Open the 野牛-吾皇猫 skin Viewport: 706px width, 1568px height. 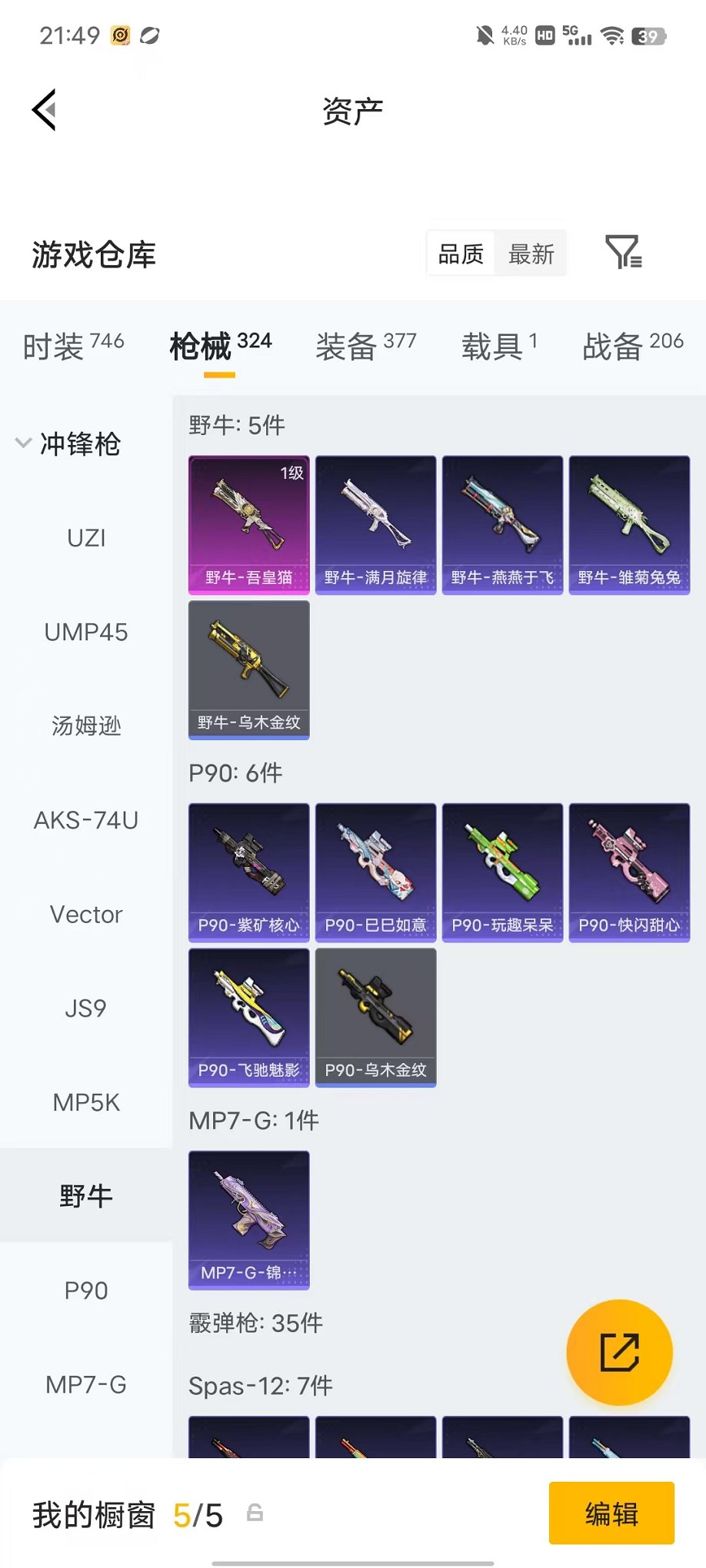(x=249, y=525)
